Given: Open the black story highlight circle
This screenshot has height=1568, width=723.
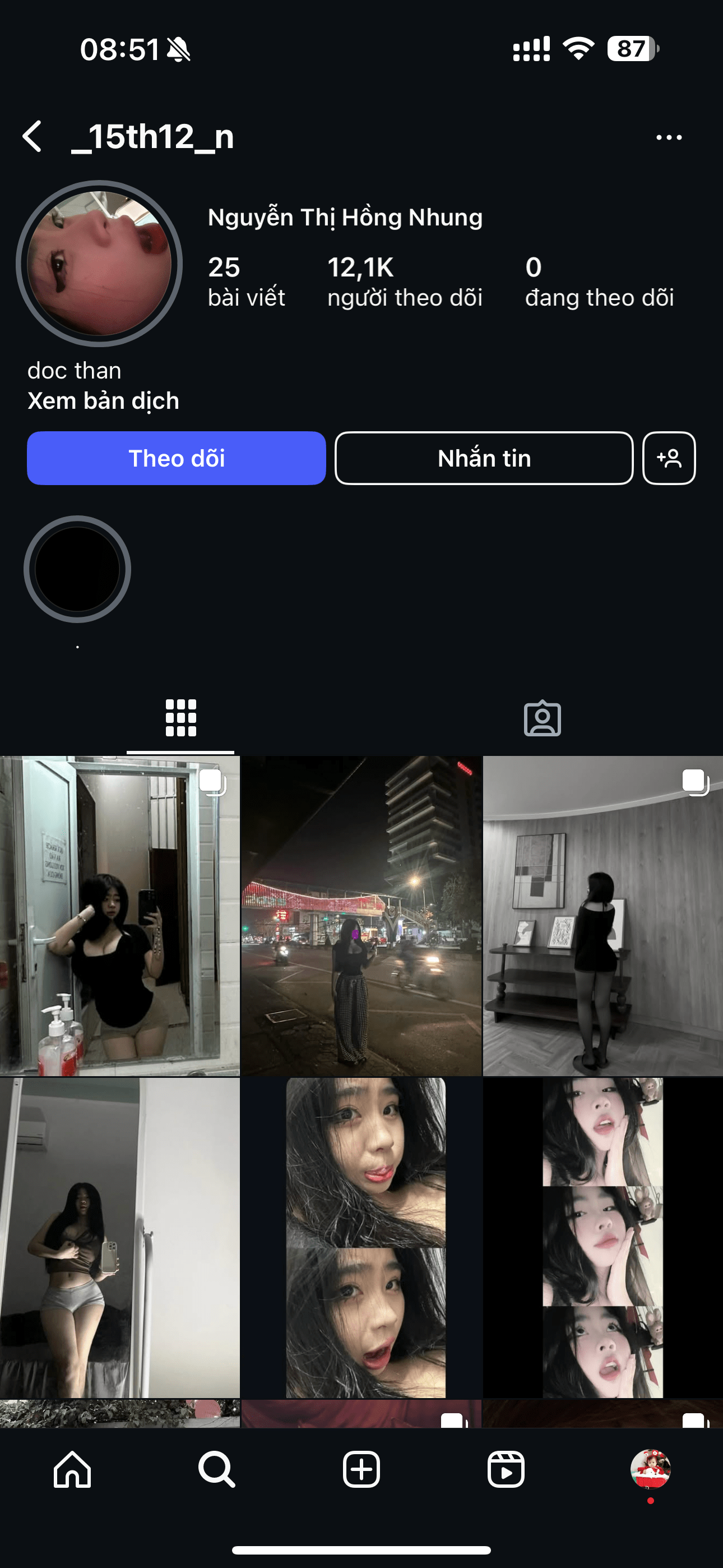Looking at the screenshot, I should coord(77,569).
